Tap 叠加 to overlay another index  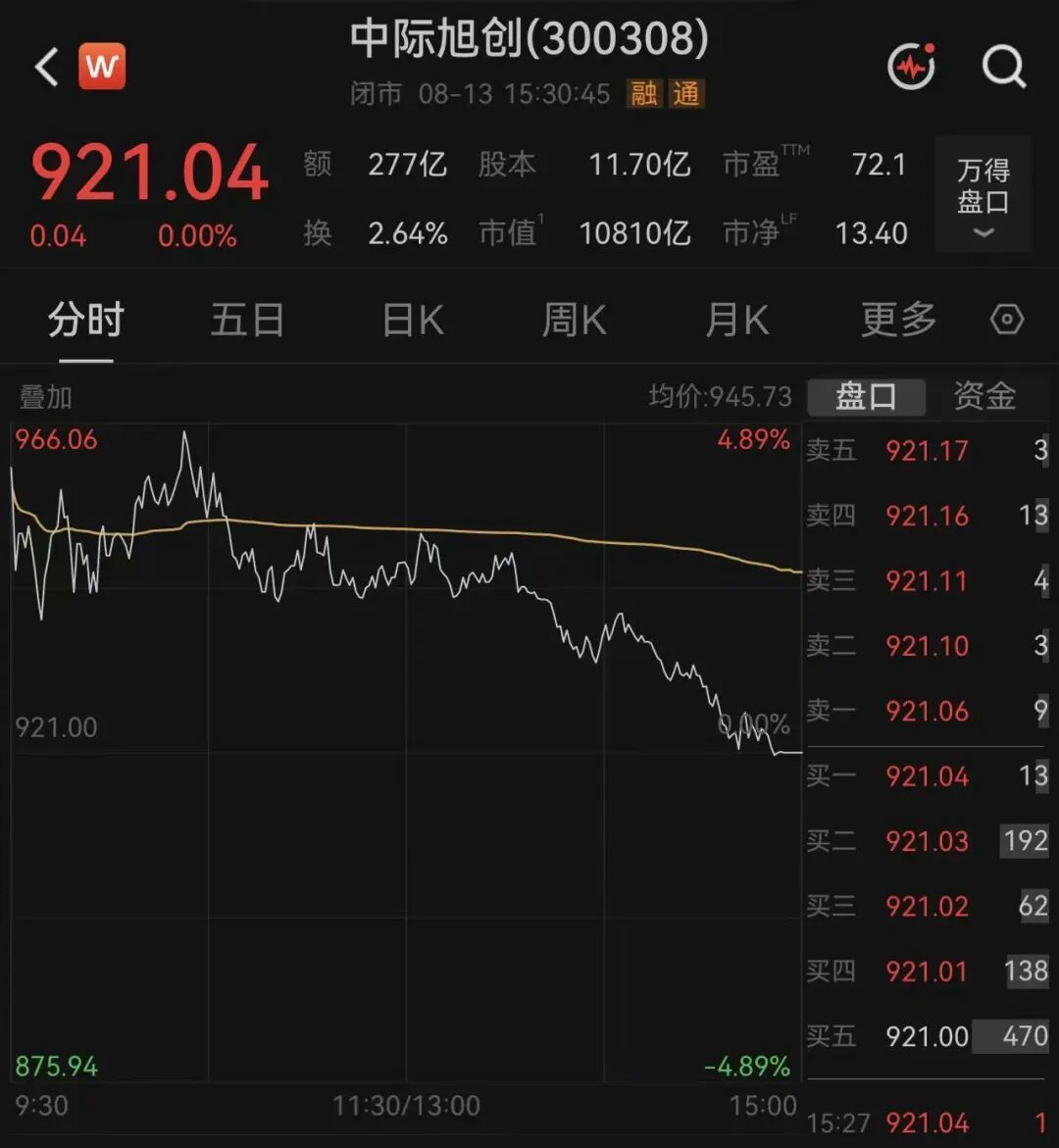point(45,398)
